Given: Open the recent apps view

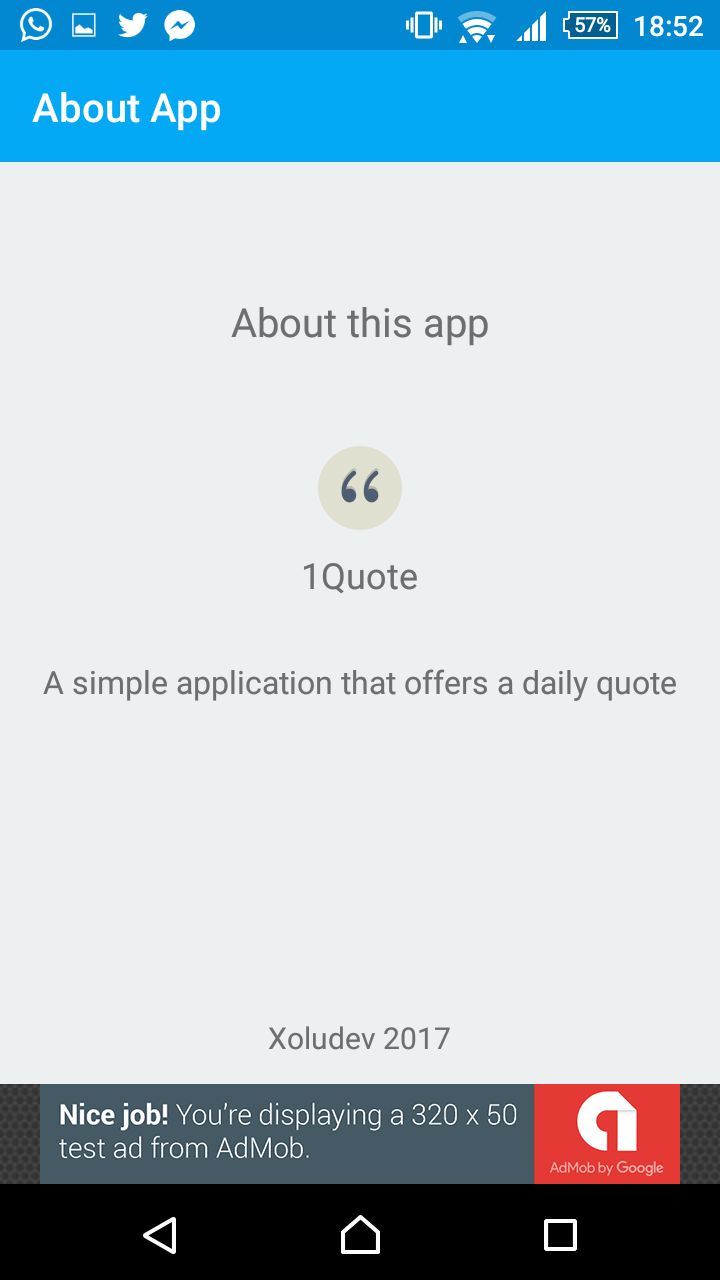Looking at the screenshot, I should (x=560, y=1235).
